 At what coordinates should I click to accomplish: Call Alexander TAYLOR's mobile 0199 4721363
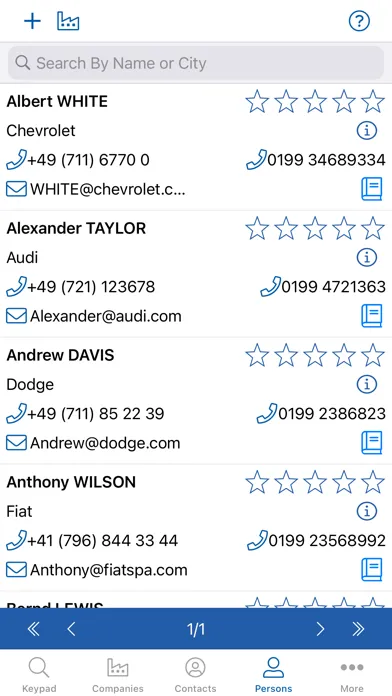click(x=323, y=286)
